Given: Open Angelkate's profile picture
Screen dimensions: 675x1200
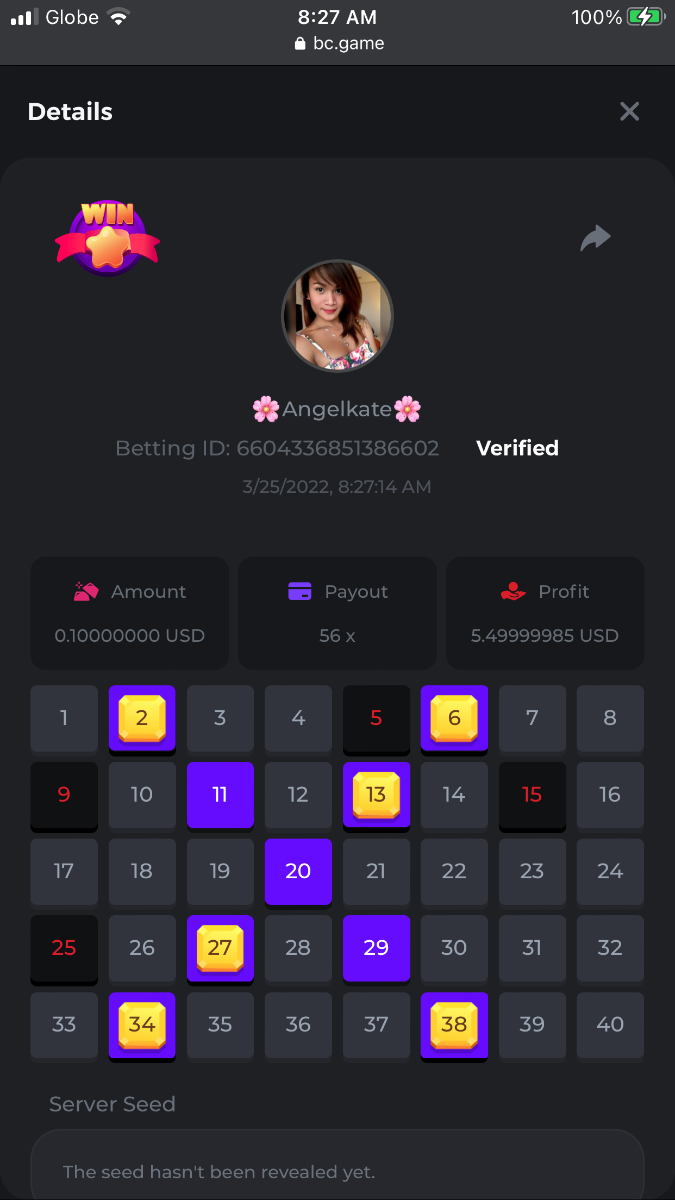Looking at the screenshot, I should point(337,316).
